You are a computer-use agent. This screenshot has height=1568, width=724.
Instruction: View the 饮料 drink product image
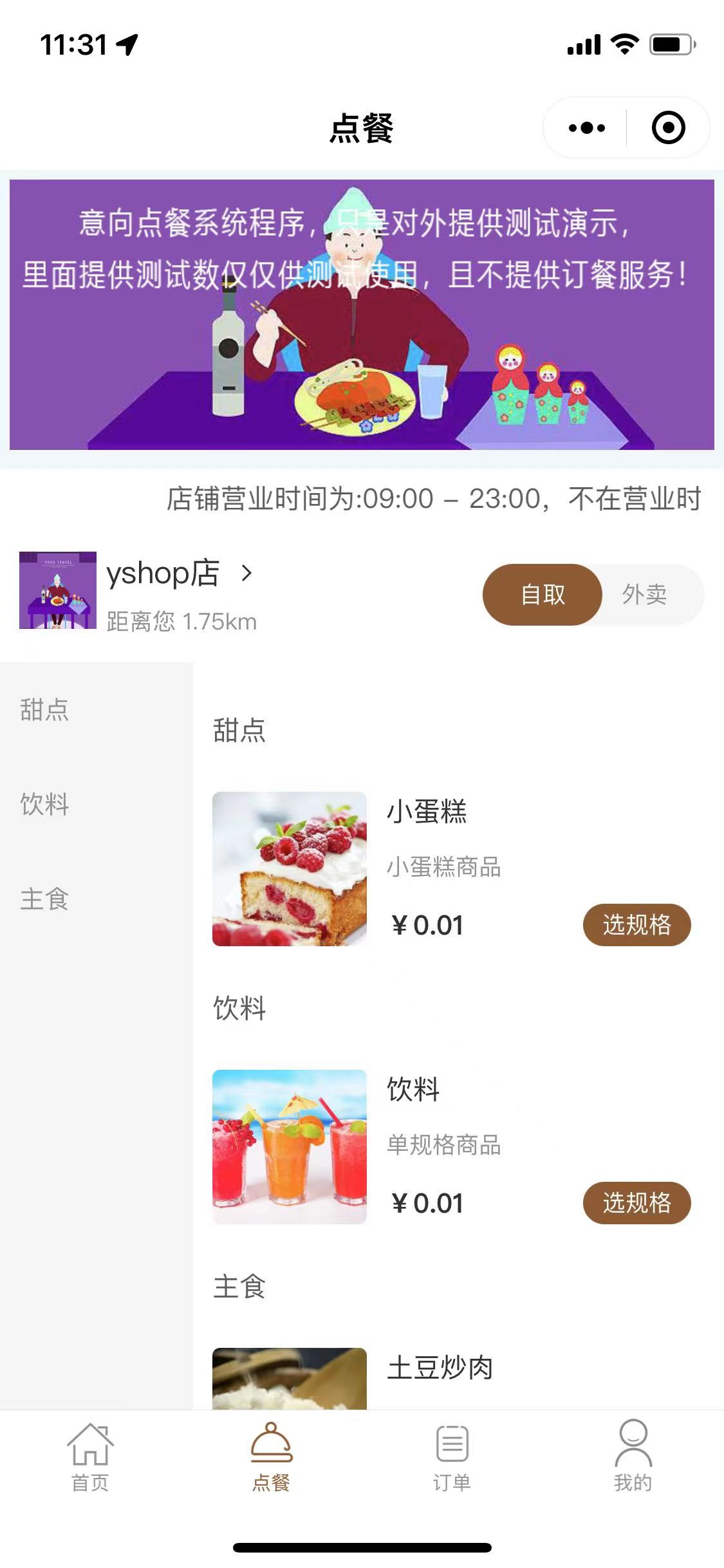290,1146
